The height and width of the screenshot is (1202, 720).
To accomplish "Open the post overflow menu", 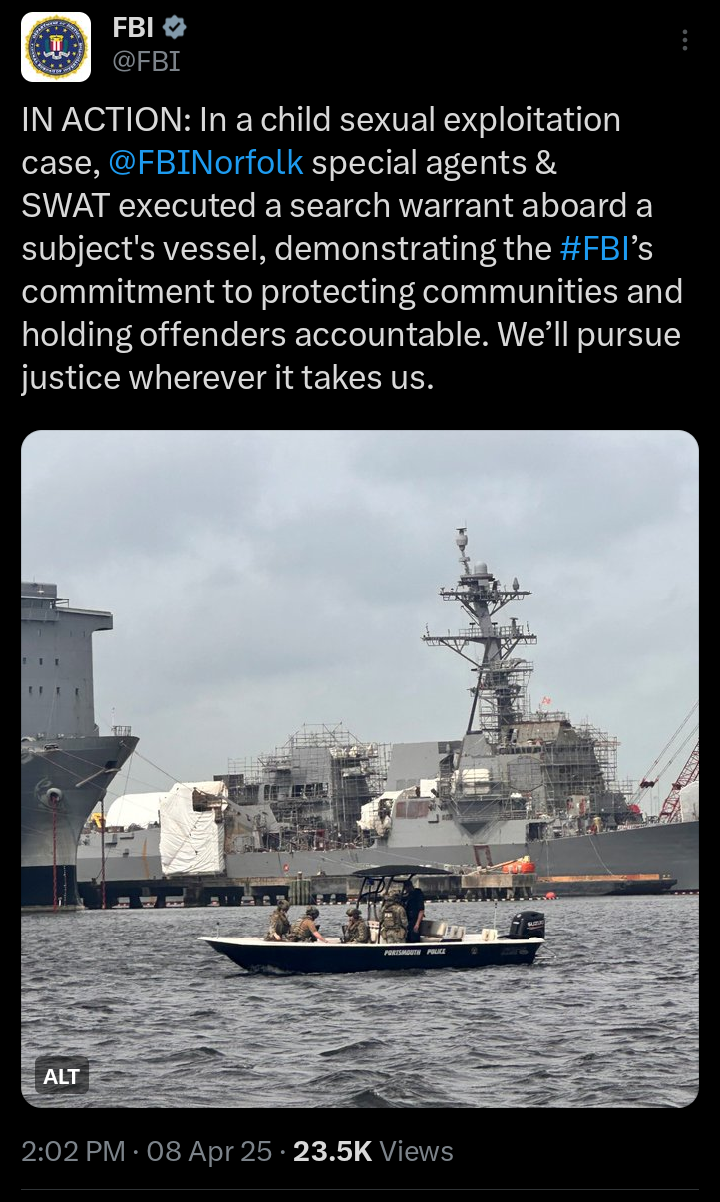I will pyautogui.click(x=685, y=40).
